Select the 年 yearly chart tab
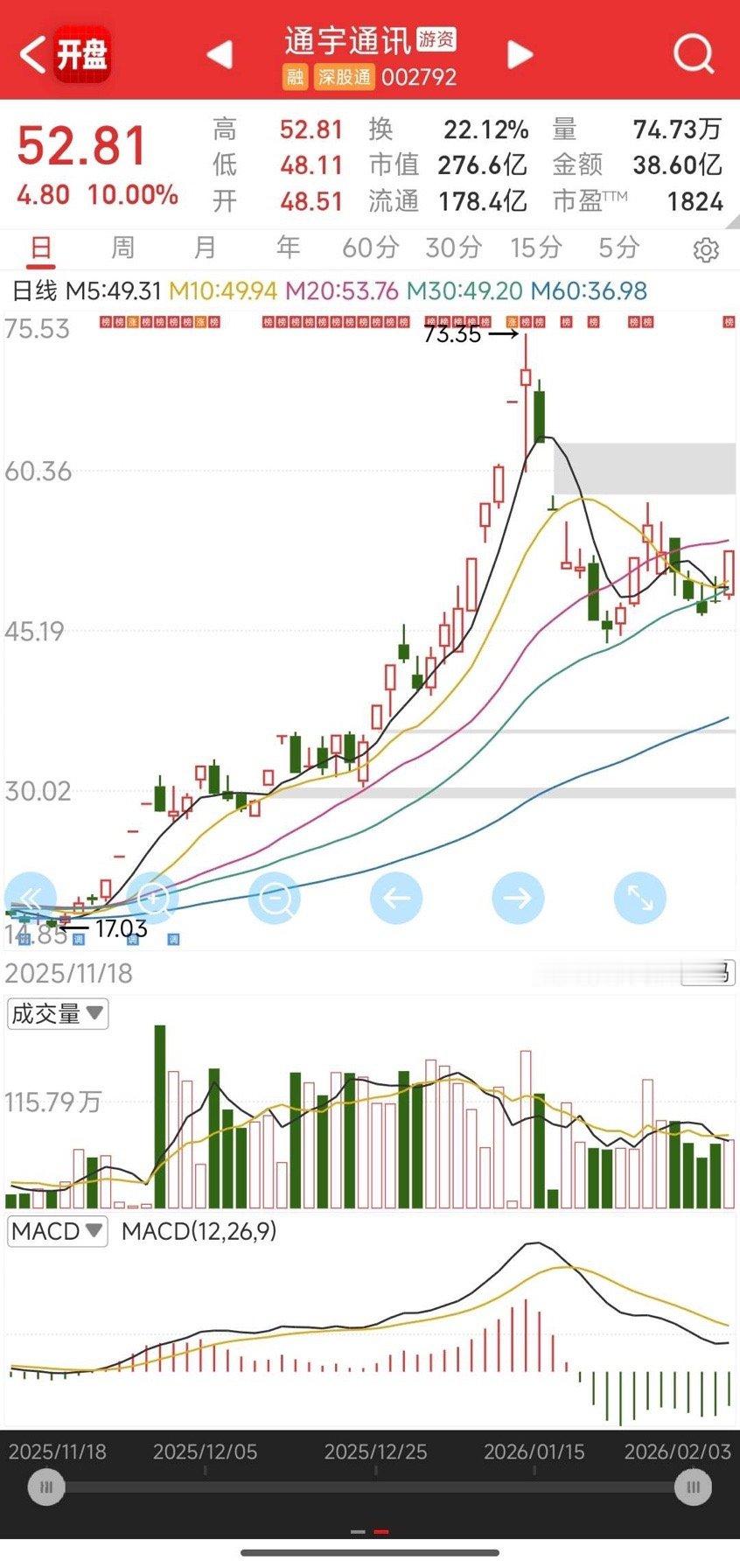Viewport: 740px width, 1568px height. click(288, 248)
